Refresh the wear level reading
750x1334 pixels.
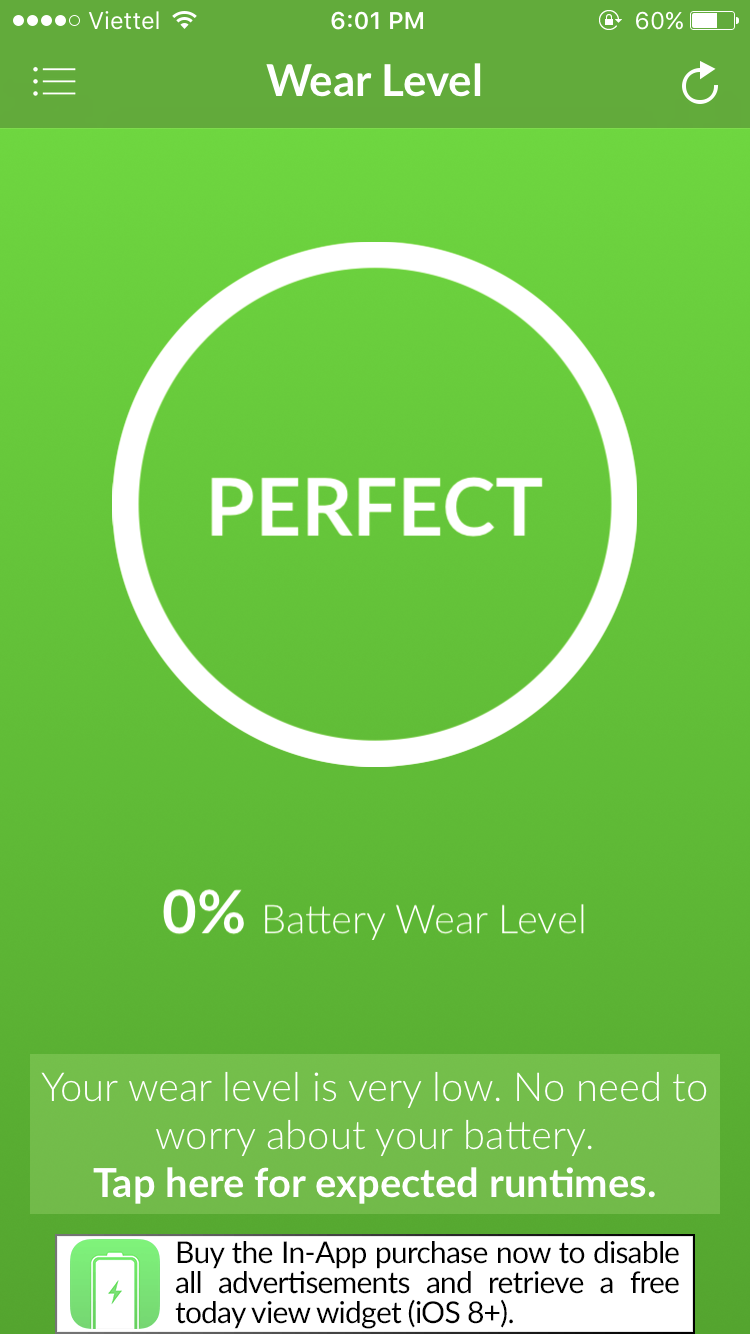pos(699,83)
